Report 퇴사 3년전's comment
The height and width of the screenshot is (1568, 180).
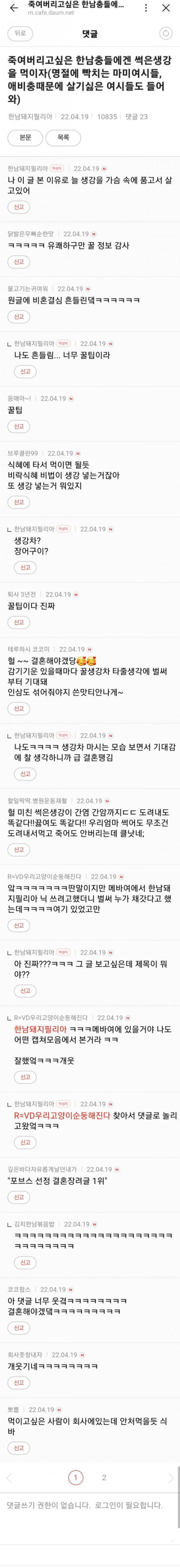[19, 622]
